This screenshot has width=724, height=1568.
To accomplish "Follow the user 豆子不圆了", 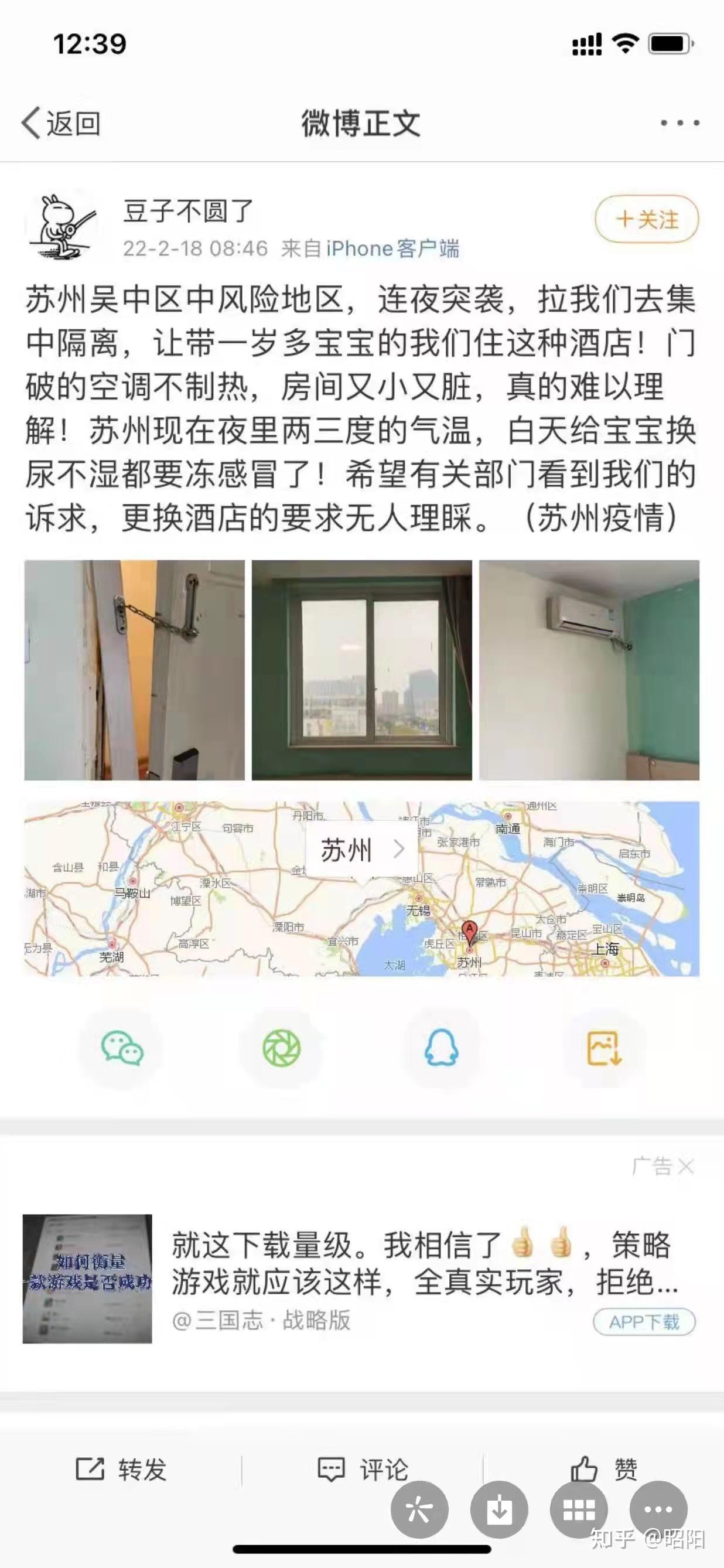I will (646, 219).
